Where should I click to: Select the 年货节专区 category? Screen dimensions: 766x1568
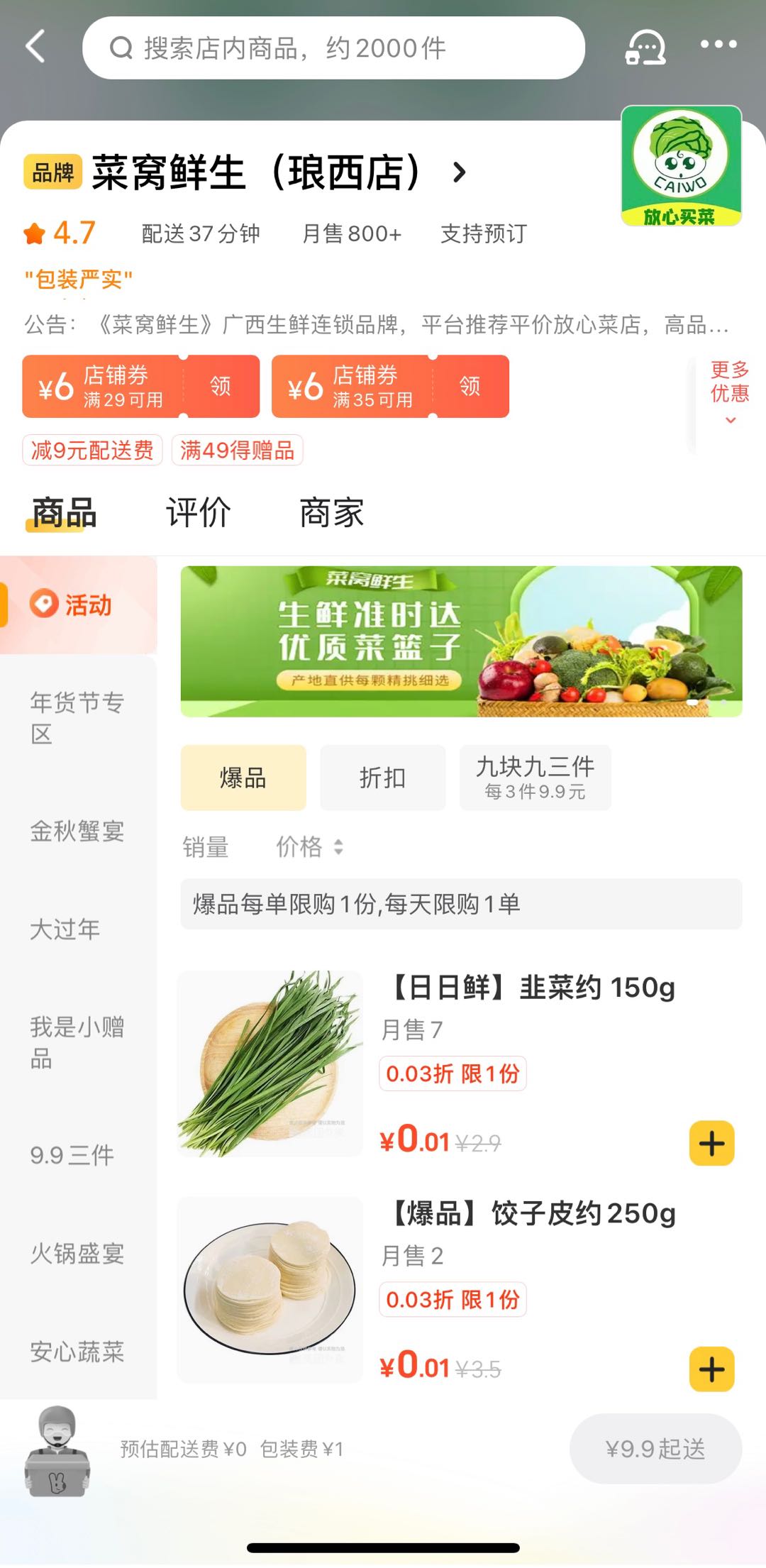click(x=77, y=717)
